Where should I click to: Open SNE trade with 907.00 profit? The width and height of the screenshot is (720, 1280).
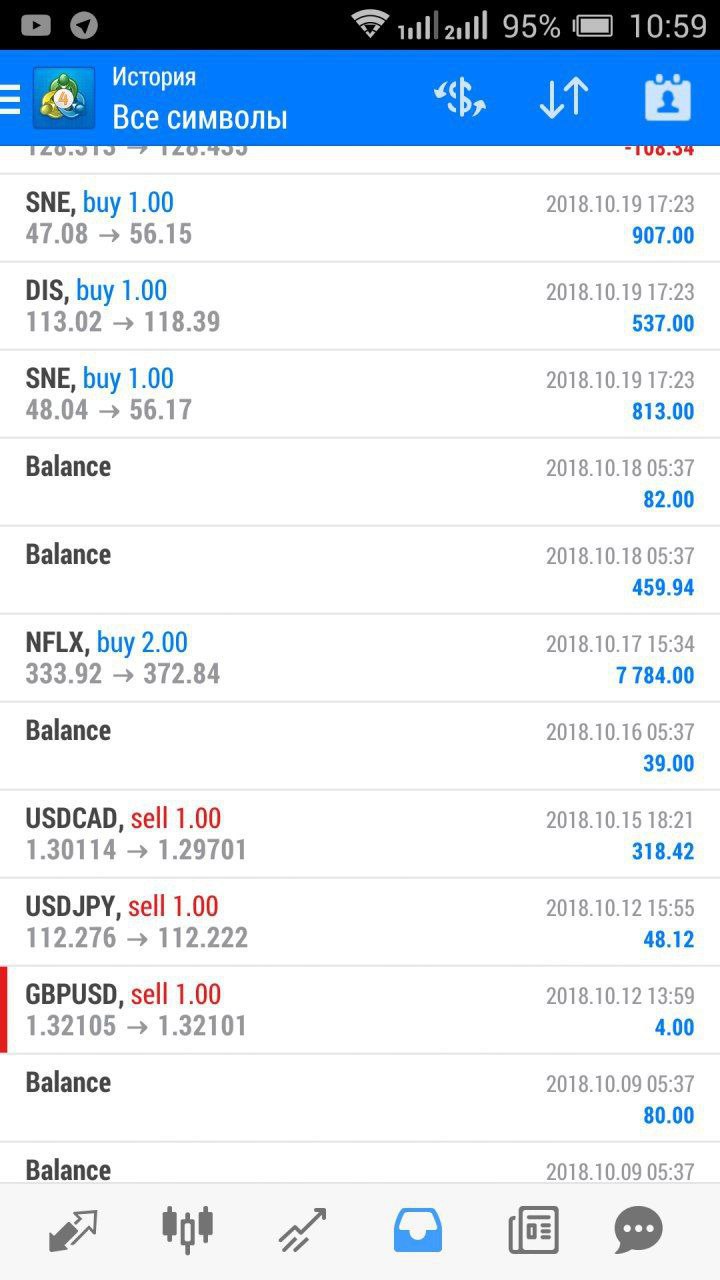click(x=360, y=218)
